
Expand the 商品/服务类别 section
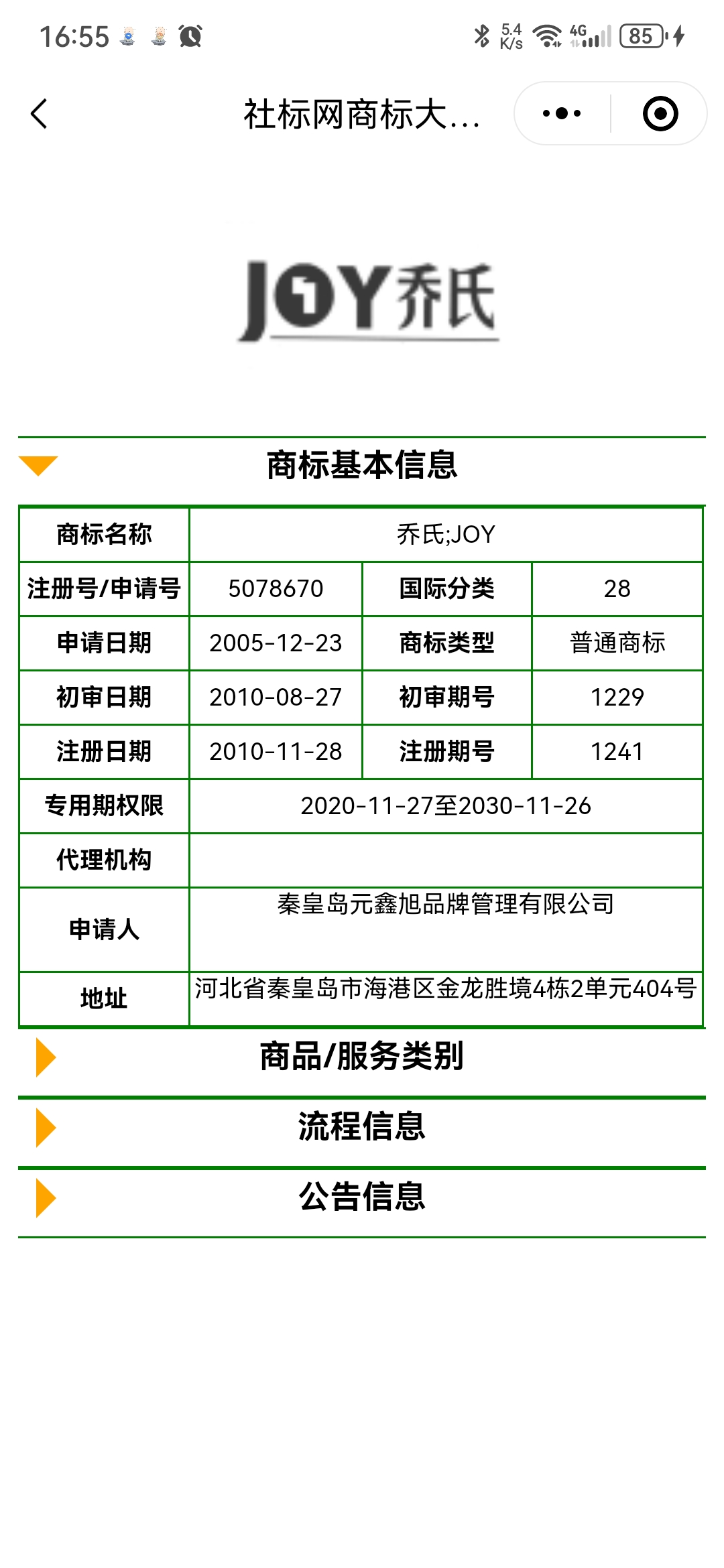tap(362, 1057)
